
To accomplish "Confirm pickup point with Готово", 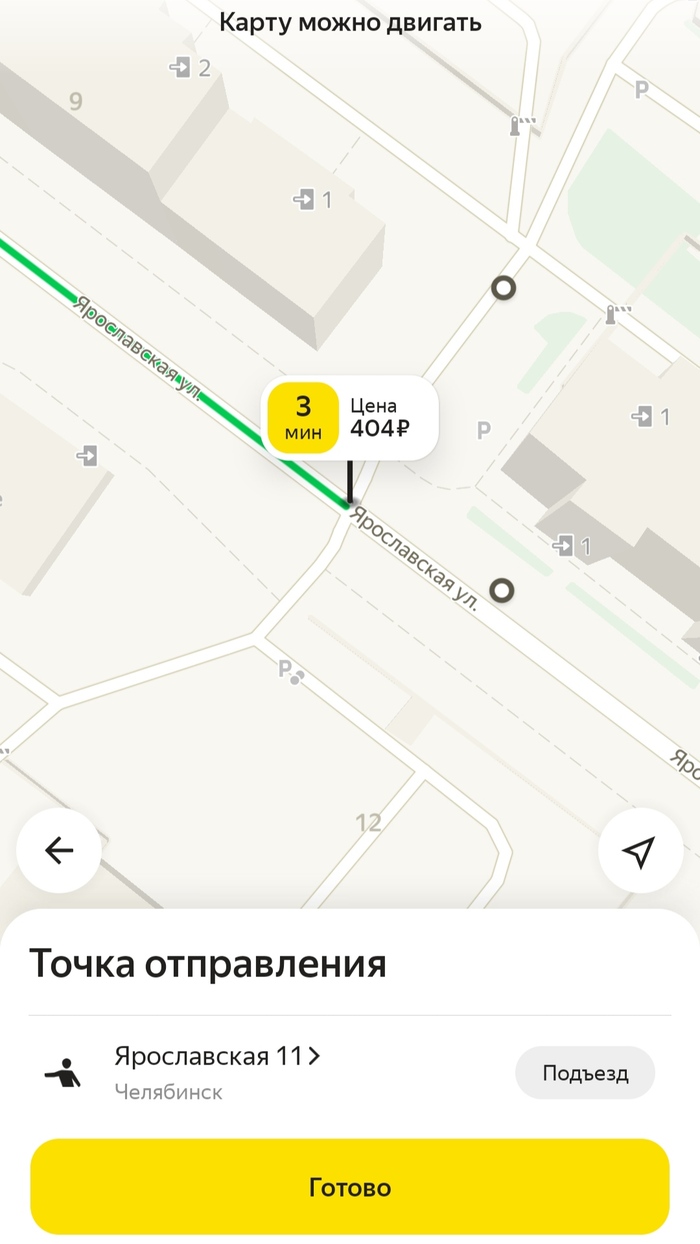I will tap(349, 1187).
